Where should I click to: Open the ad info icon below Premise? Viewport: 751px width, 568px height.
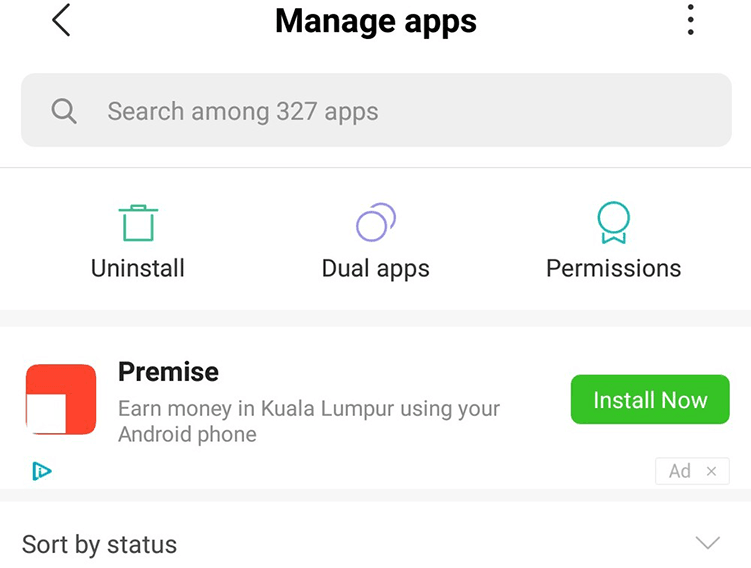pos(41,471)
